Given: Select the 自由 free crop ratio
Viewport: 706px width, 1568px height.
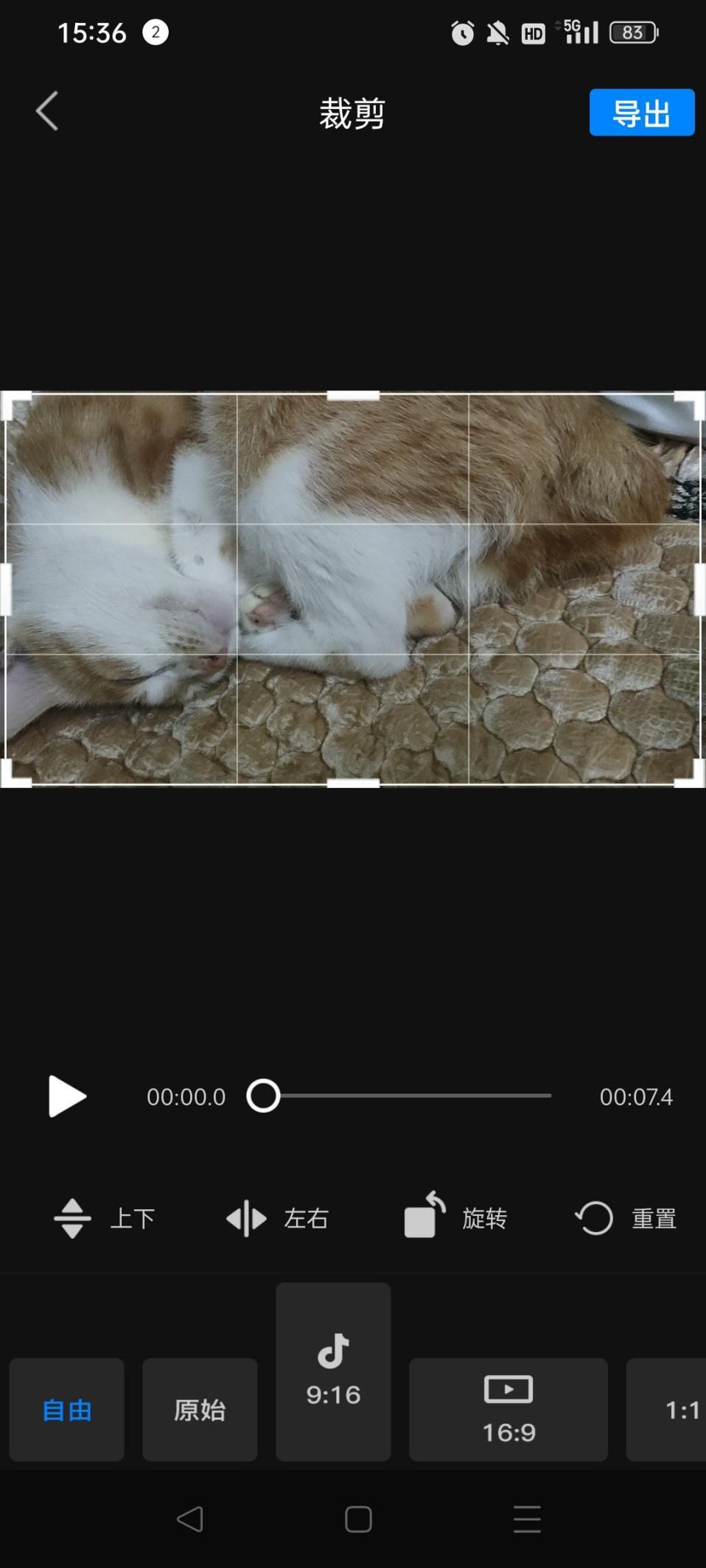Looking at the screenshot, I should click(x=67, y=1410).
